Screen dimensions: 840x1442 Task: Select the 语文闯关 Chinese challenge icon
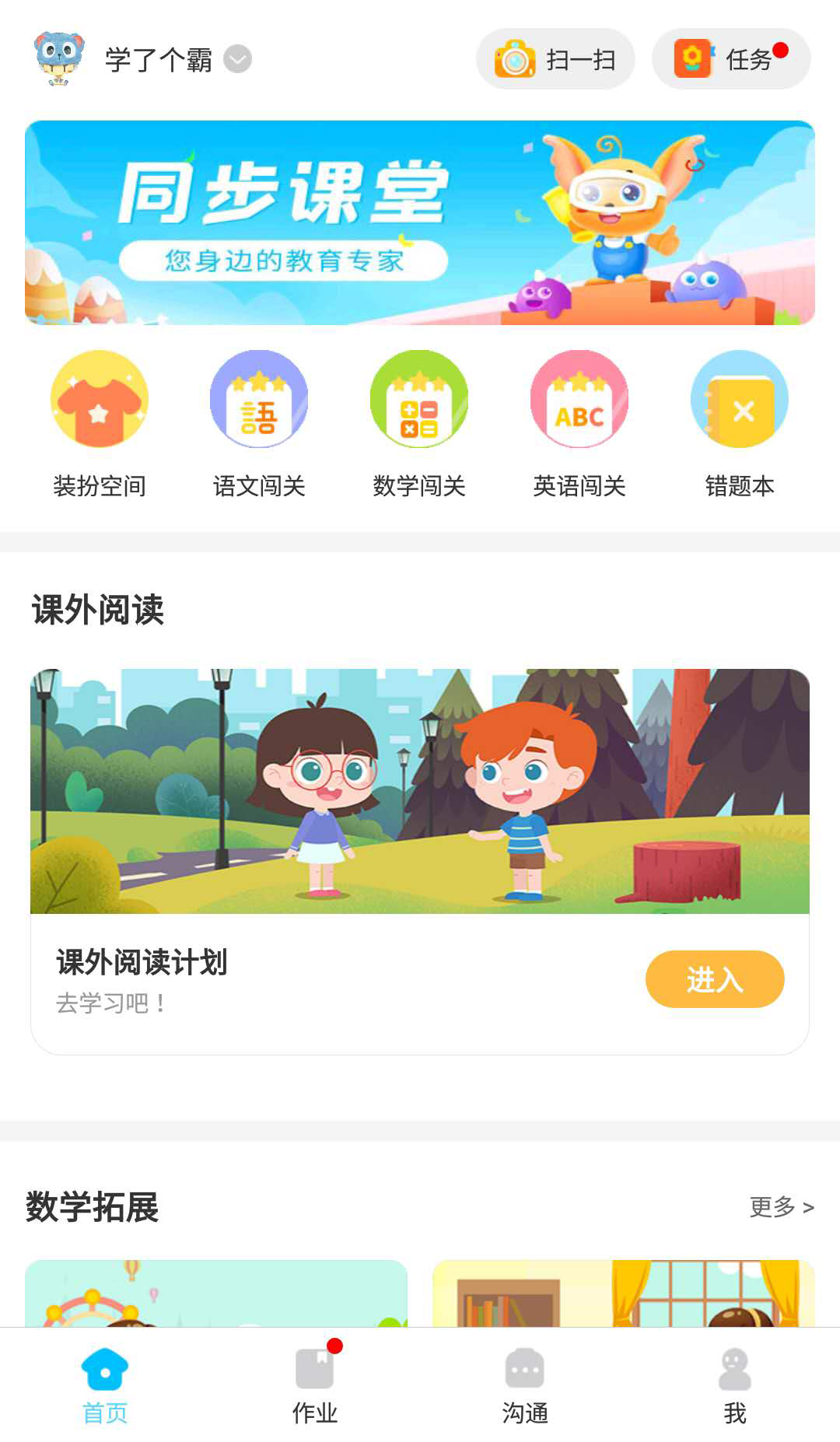pos(259,399)
